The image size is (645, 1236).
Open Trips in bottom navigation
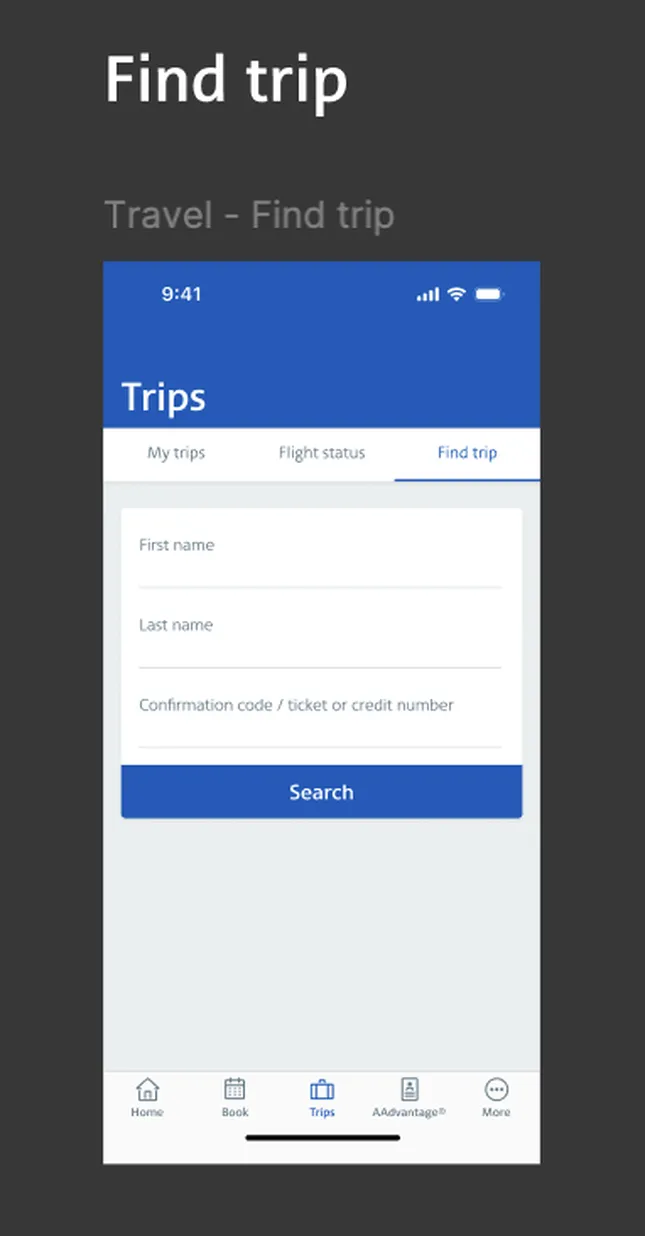[x=322, y=1097]
